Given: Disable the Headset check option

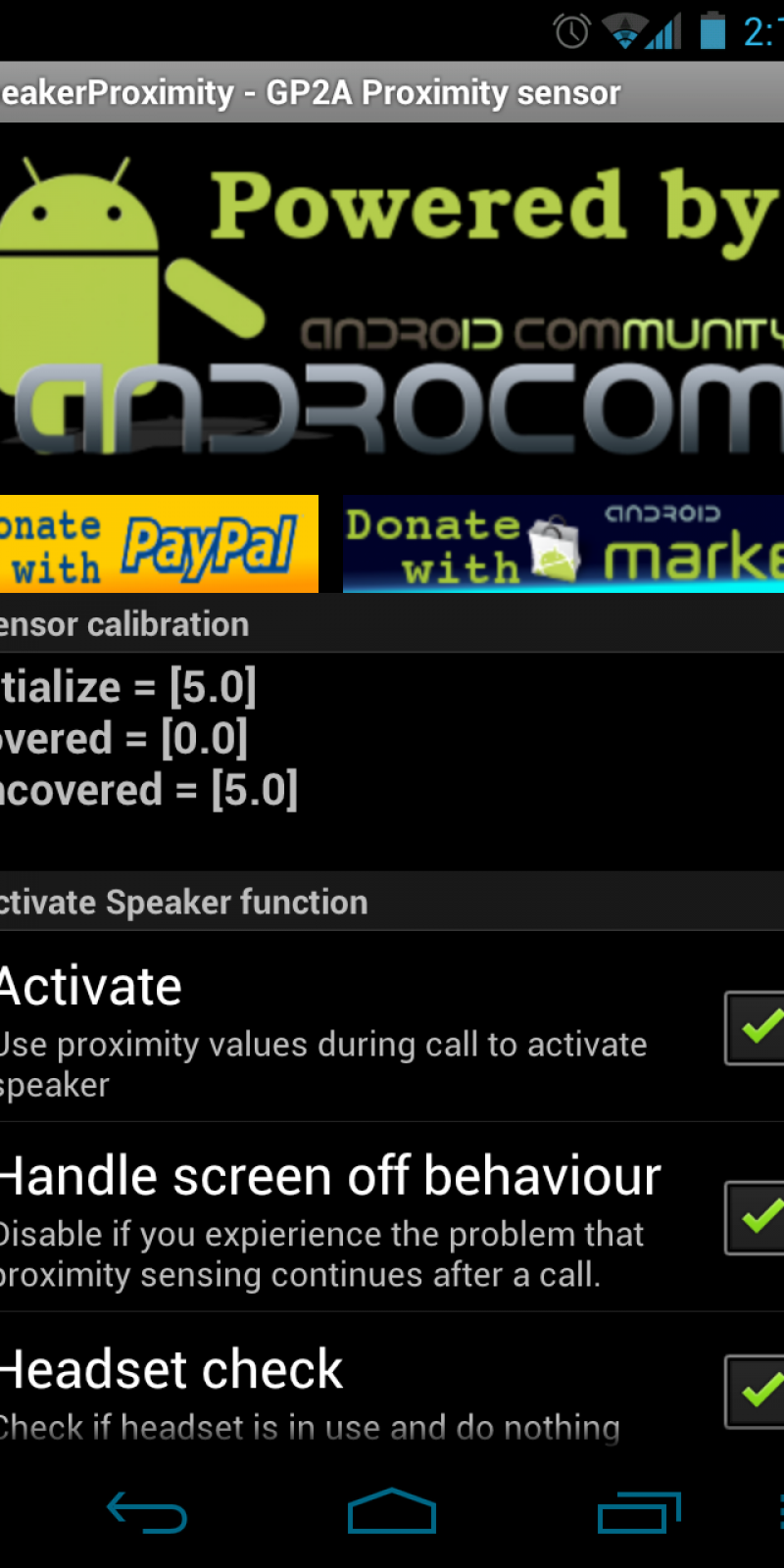Looking at the screenshot, I should click(x=757, y=1392).
